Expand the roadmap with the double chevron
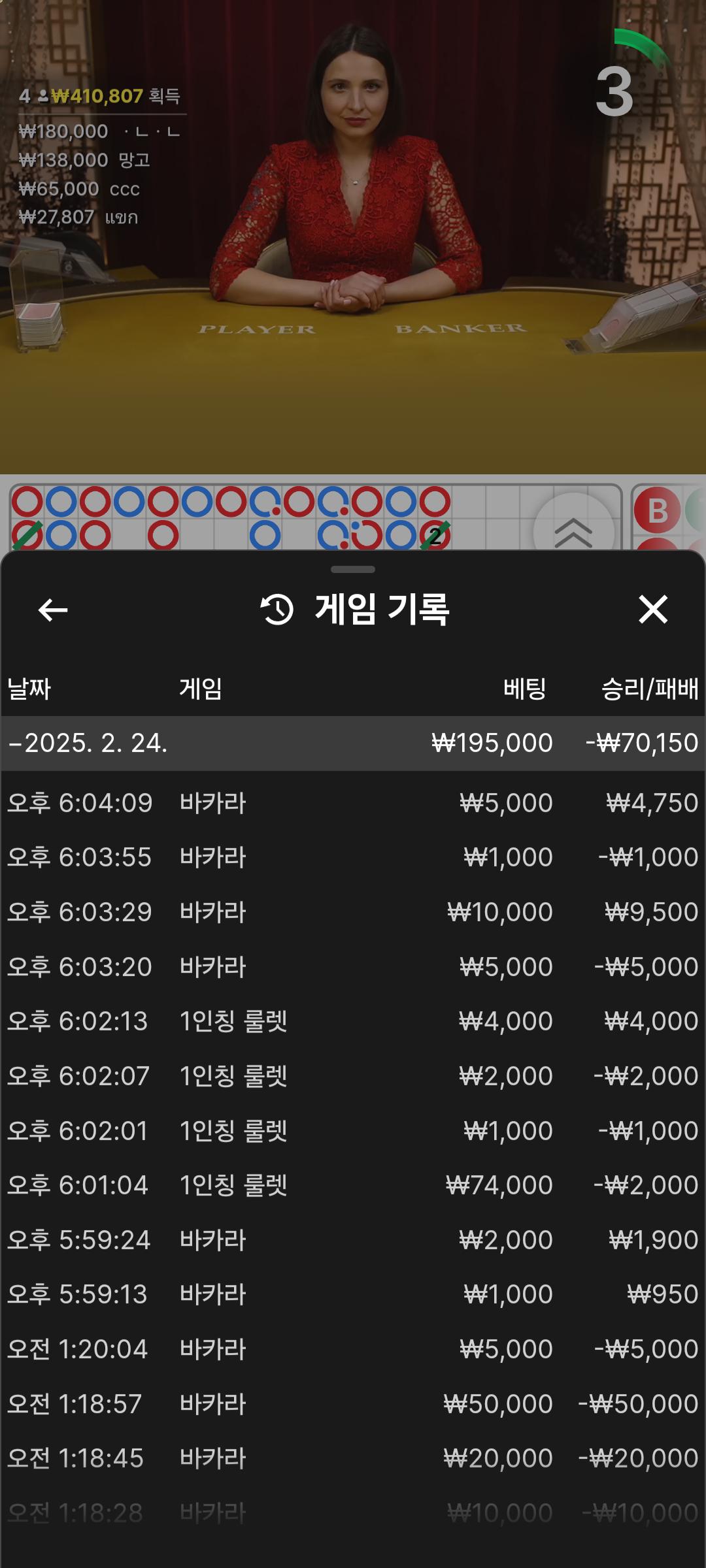The height and width of the screenshot is (1568, 706). pos(573,531)
